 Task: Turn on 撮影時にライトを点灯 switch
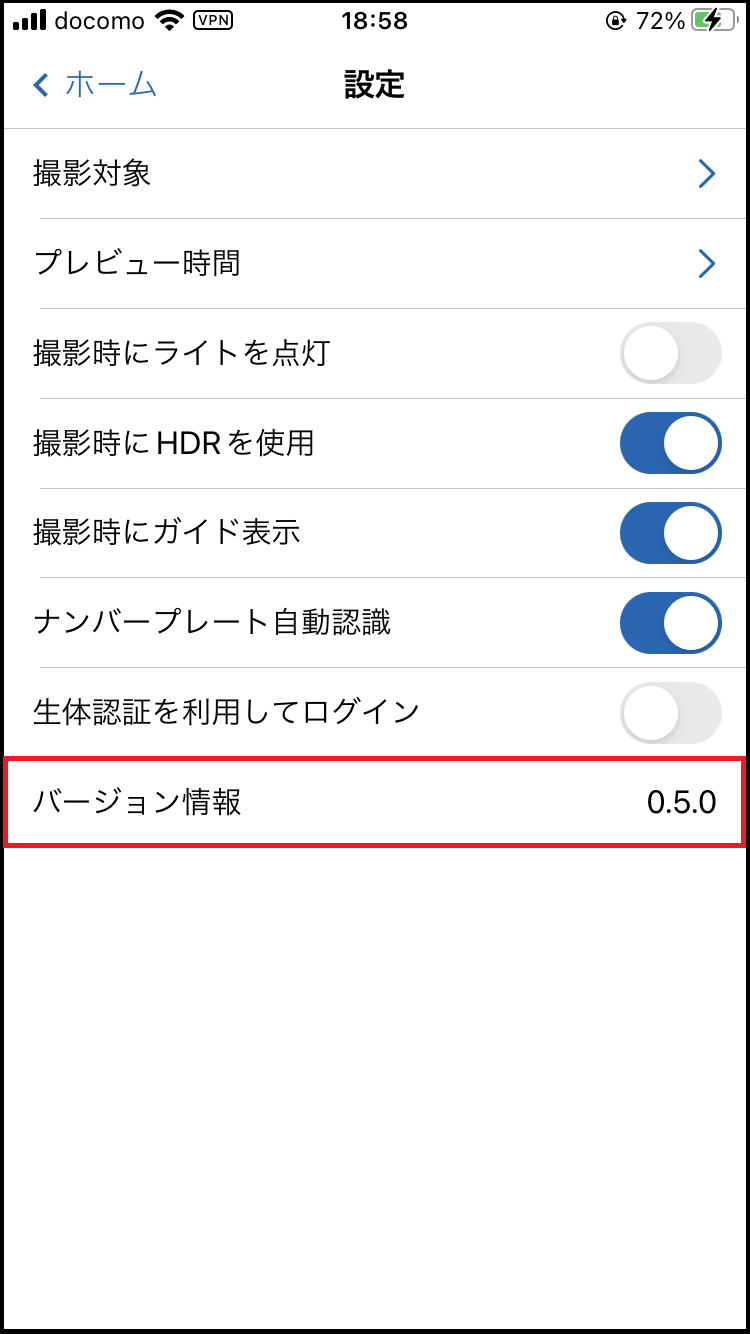tap(670, 353)
